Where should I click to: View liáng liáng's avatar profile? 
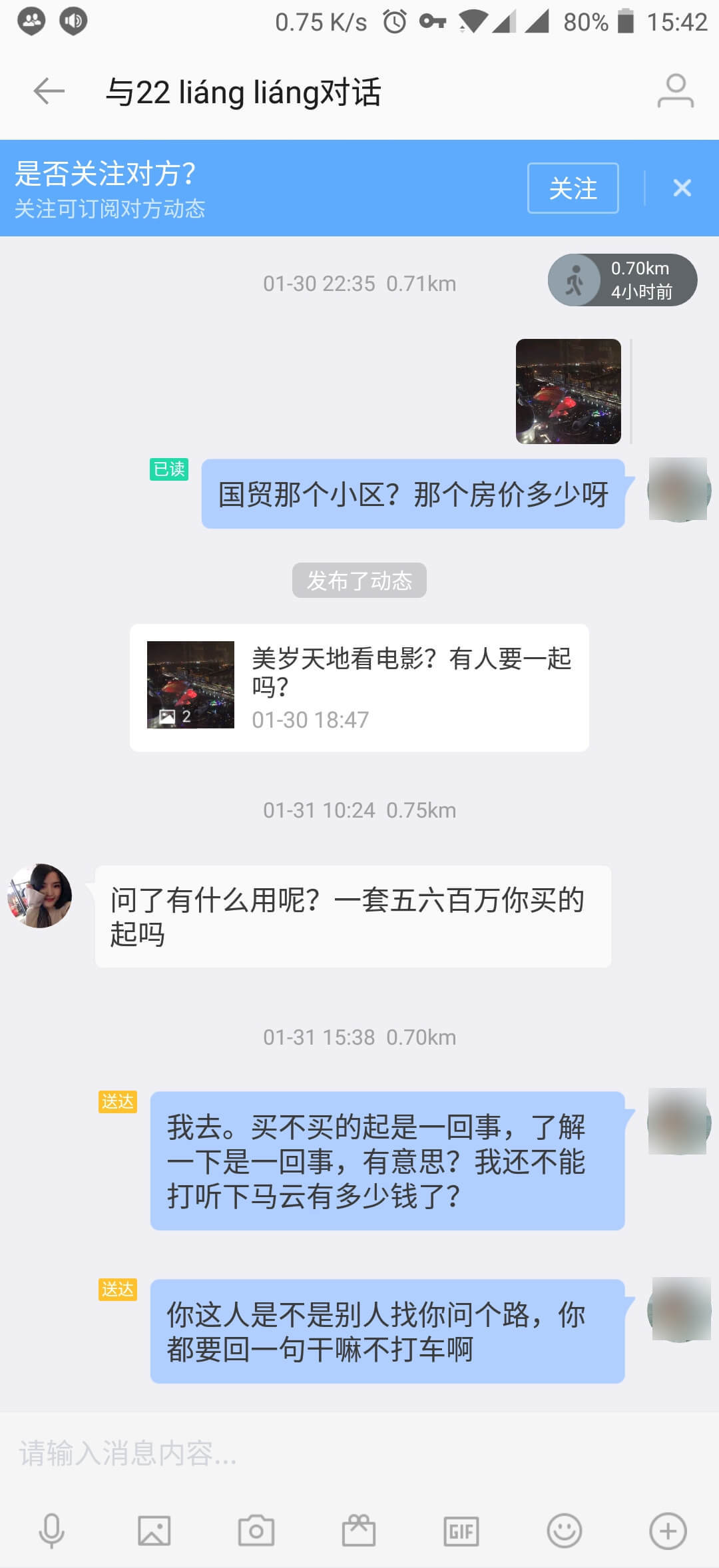point(40,896)
